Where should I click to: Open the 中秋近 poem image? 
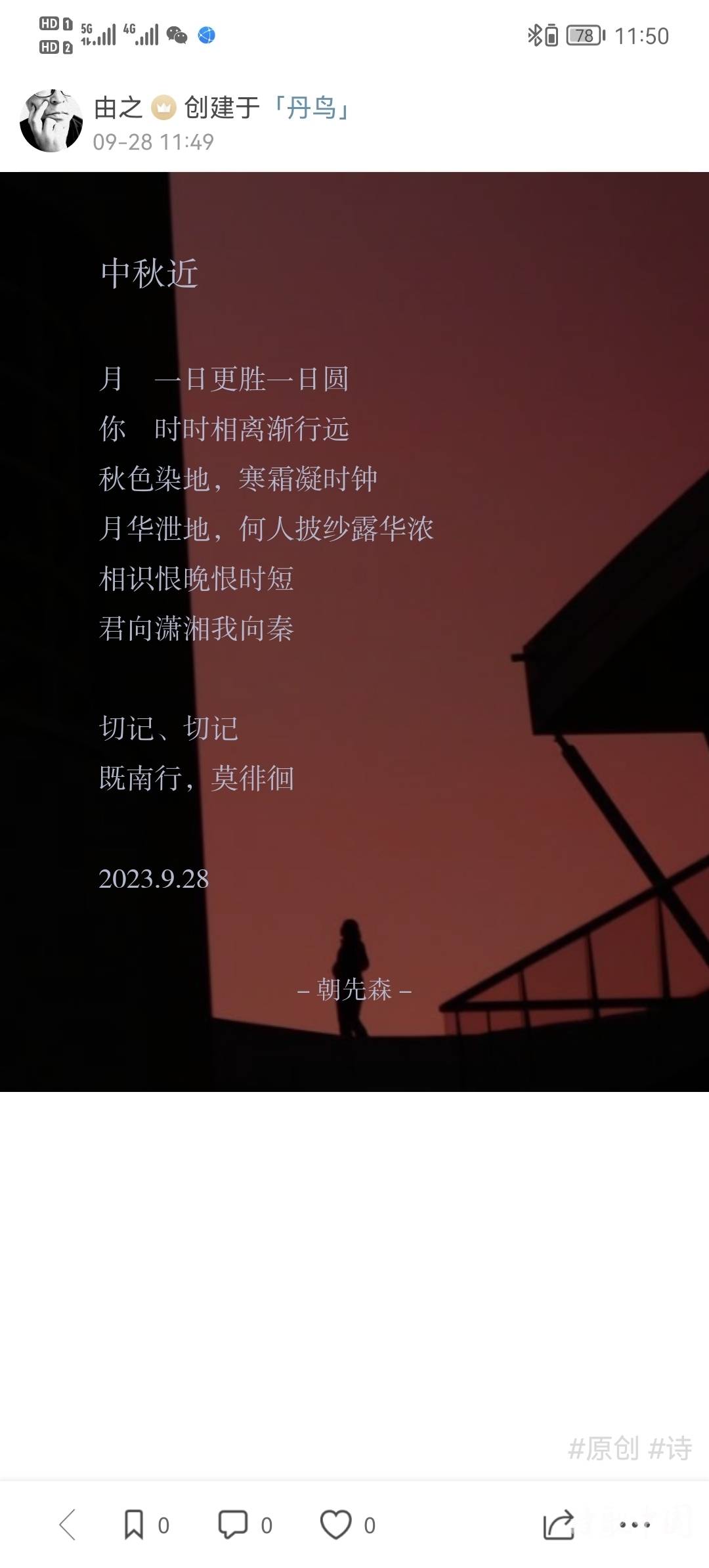(354, 632)
